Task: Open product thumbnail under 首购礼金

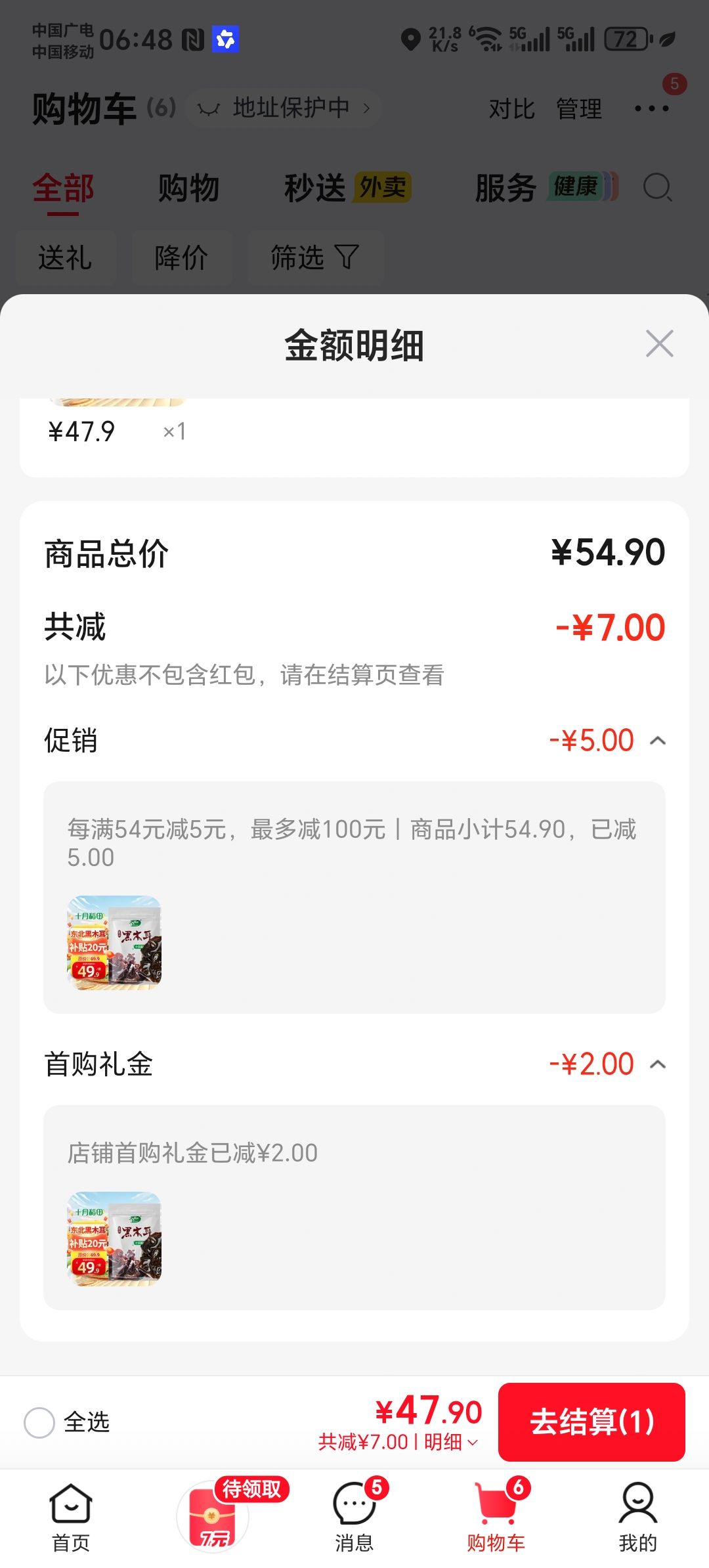Action: [114, 1239]
